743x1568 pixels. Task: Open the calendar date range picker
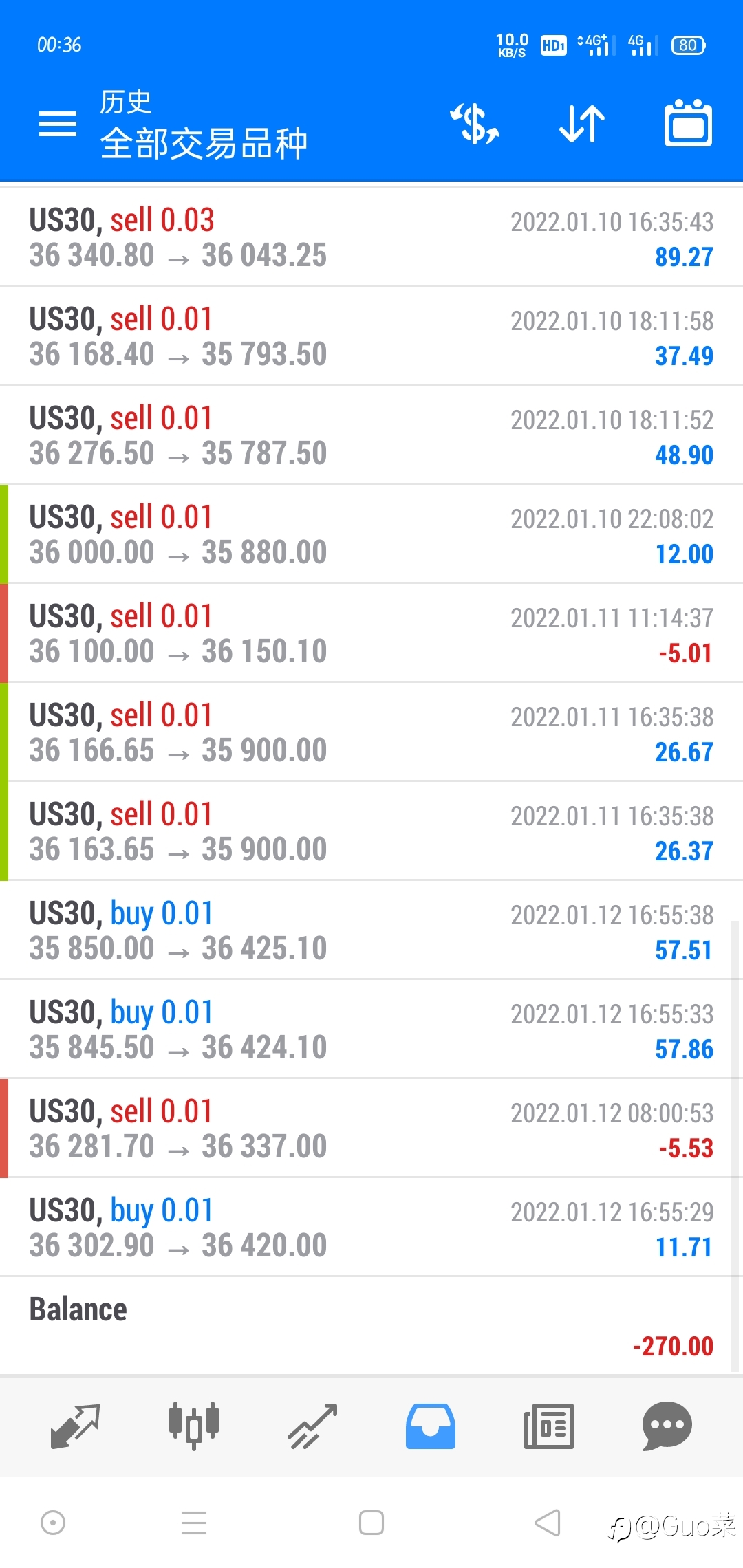[x=688, y=123]
